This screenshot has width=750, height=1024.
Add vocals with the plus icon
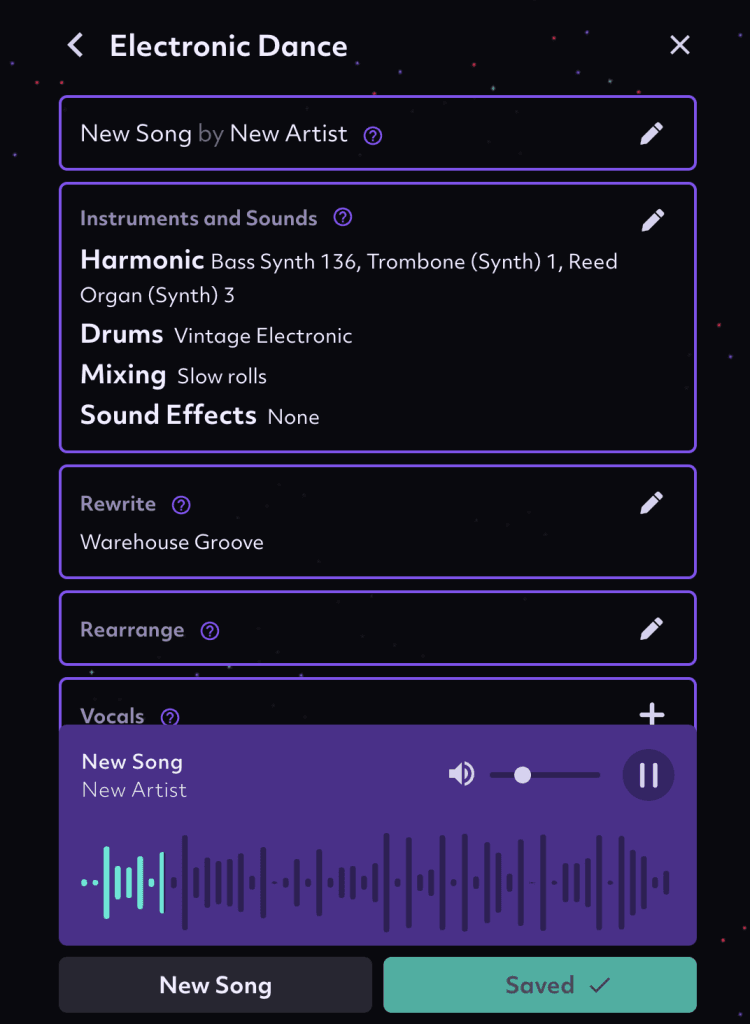pyautogui.click(x=652, y=714)
